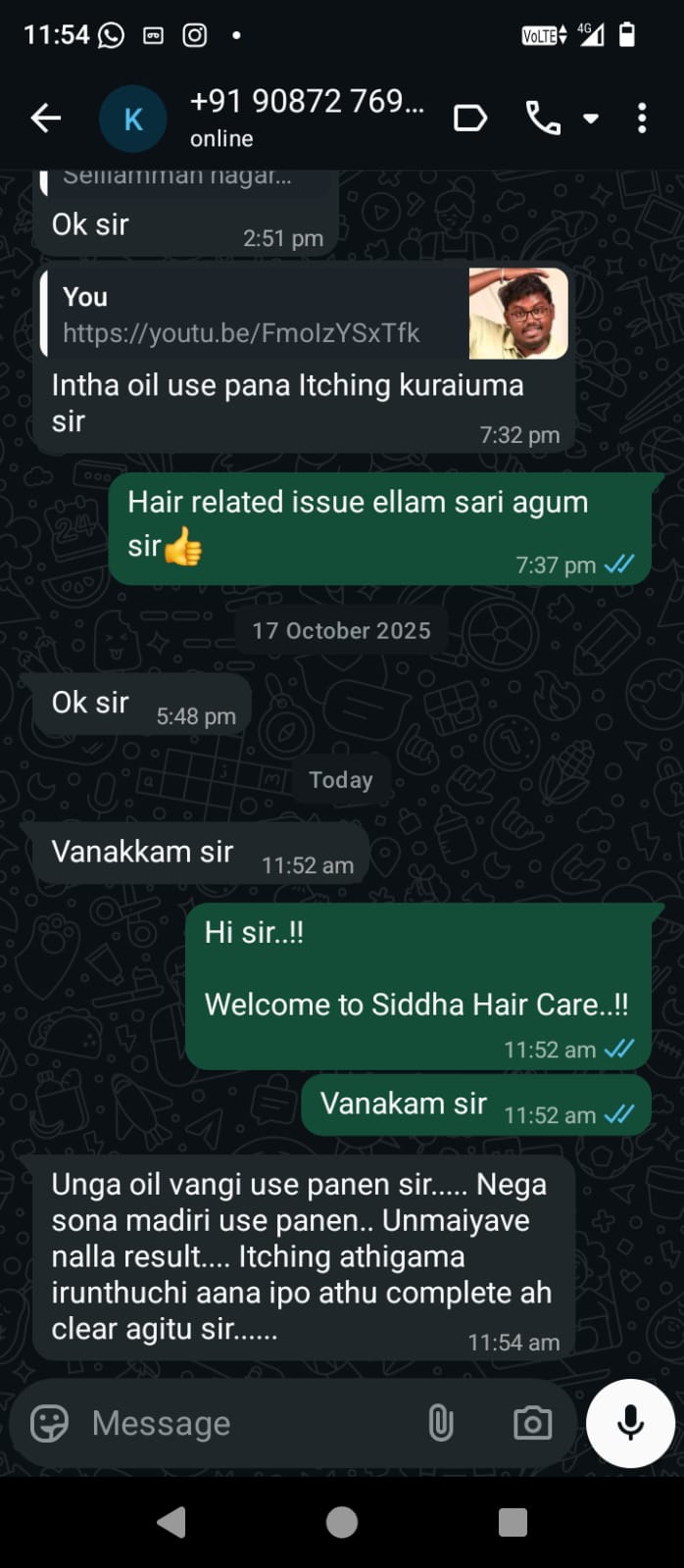Tap the system home button
Viewport: 684px width, 1568px height.
tap(342, 1522)
